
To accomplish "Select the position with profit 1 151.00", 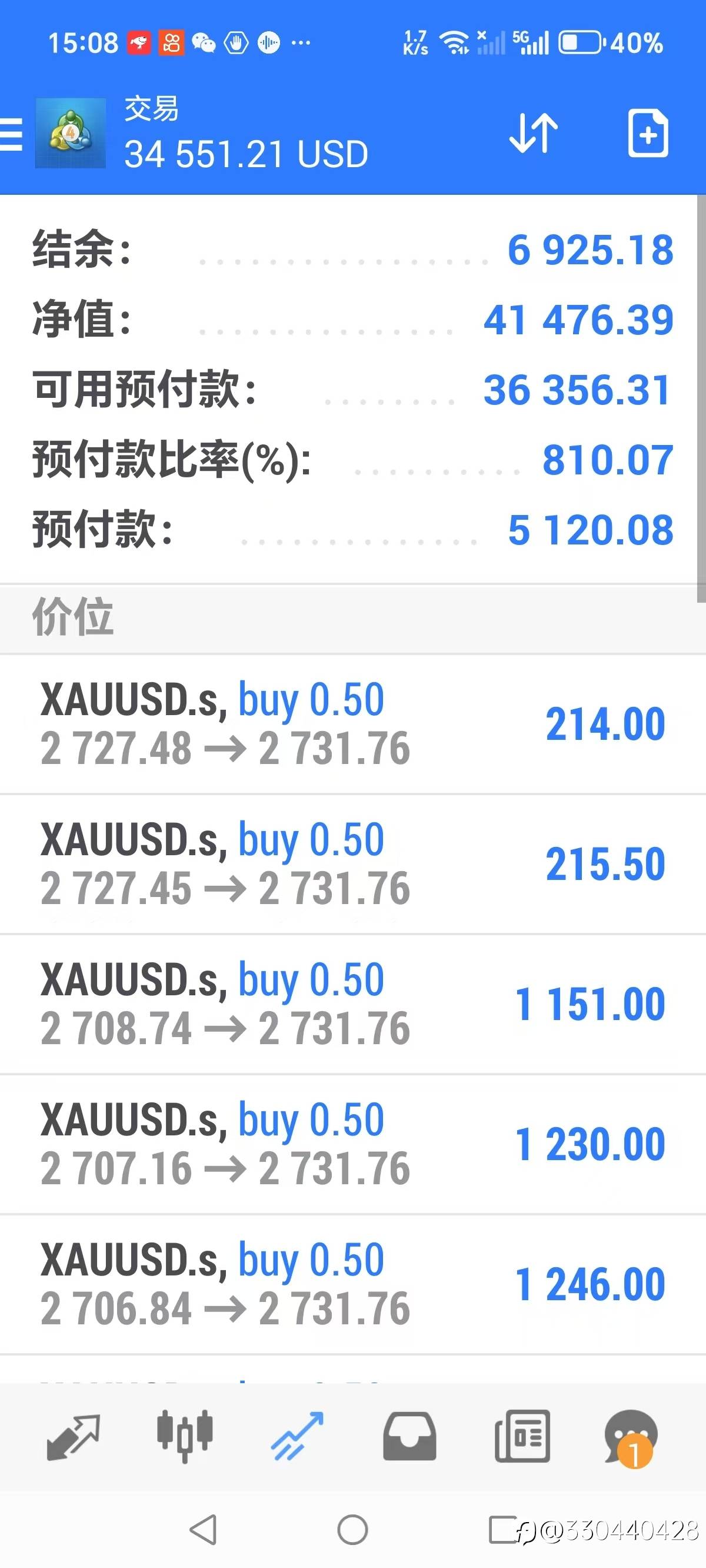I will point(353,1004).
